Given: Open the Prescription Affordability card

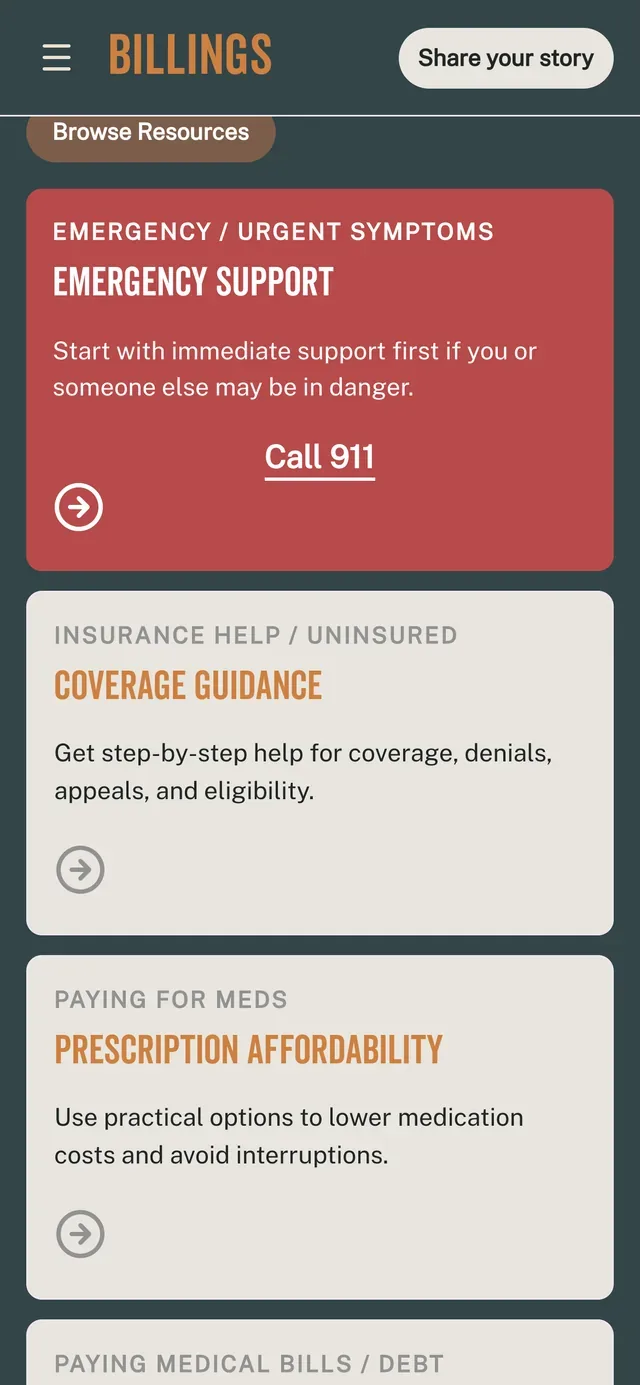Looking at the screenshot, I should coord(320,1127).
